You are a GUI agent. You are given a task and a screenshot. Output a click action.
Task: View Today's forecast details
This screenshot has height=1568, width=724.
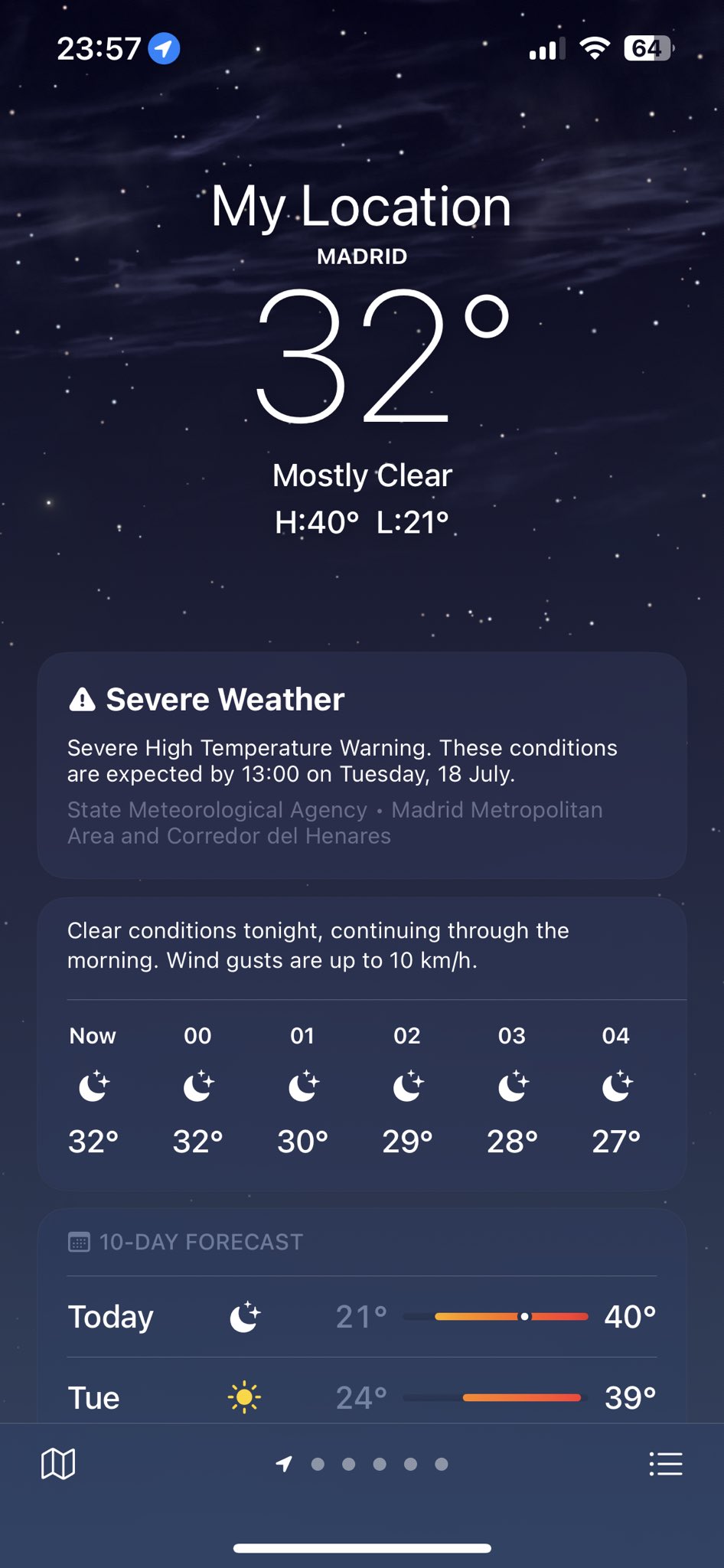[x=361, y=1317]
